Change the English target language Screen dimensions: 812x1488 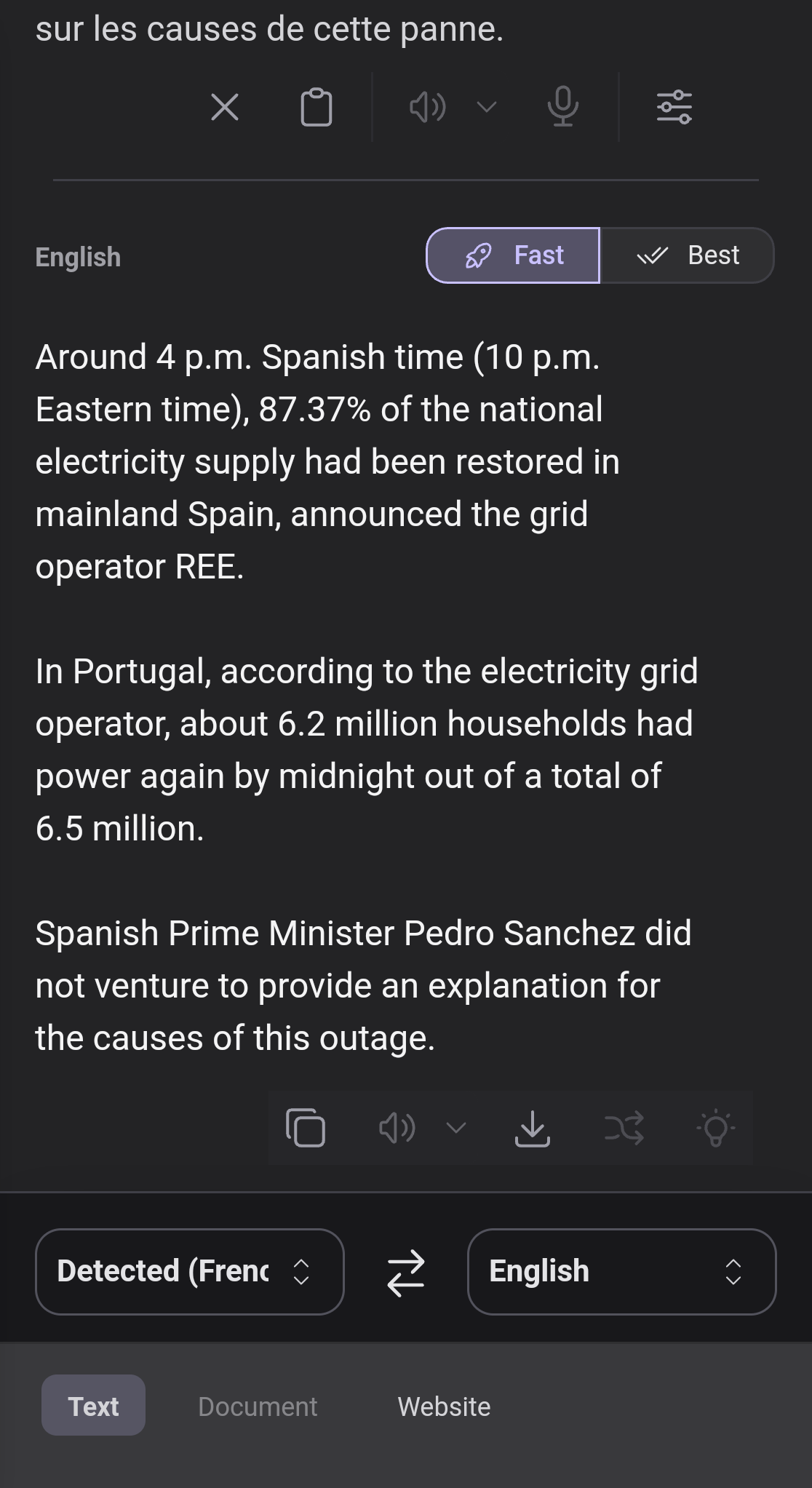pyautogui.click(x=621, y=1271)
